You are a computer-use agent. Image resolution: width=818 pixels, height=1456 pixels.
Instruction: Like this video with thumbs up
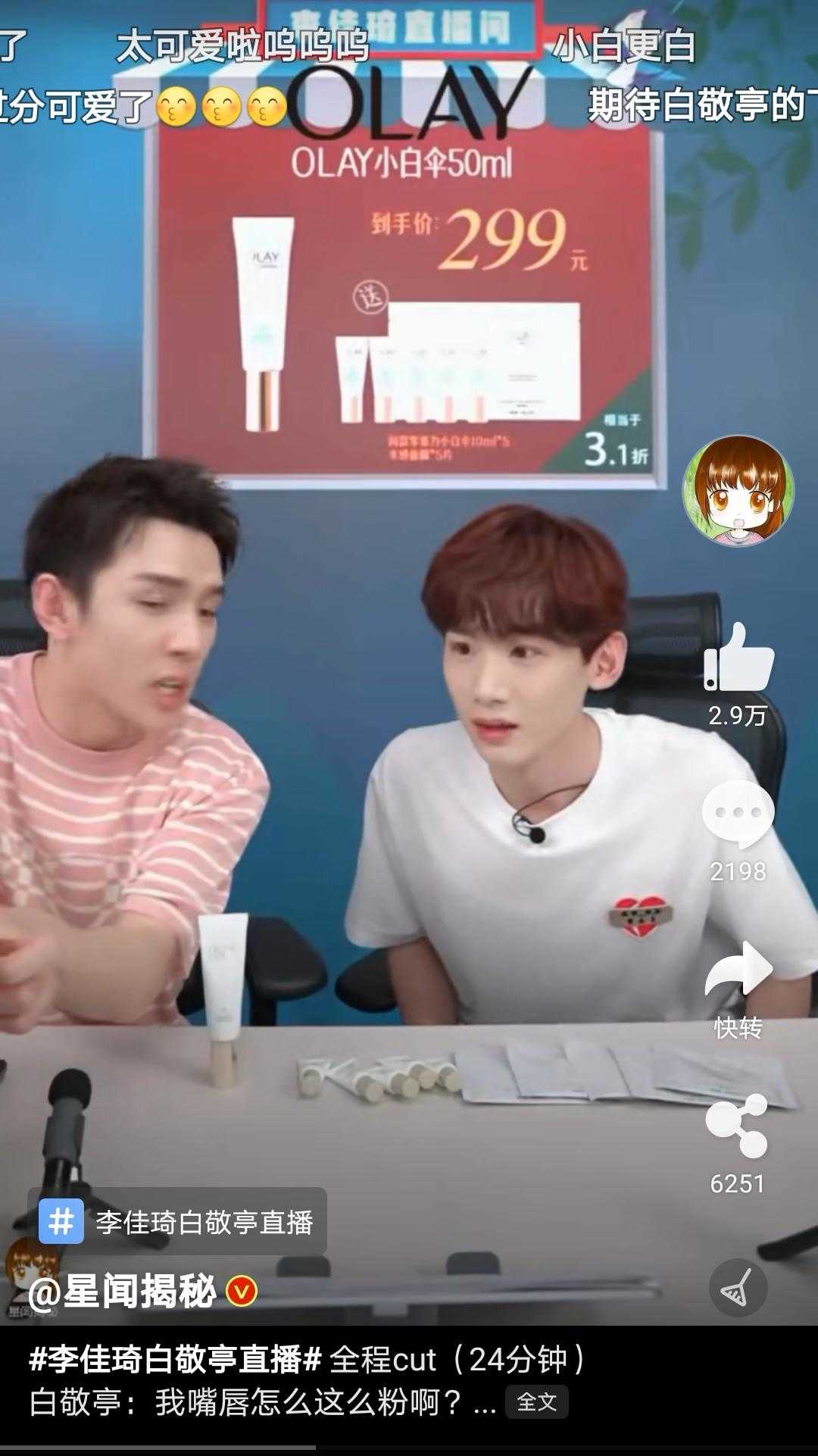738,658
